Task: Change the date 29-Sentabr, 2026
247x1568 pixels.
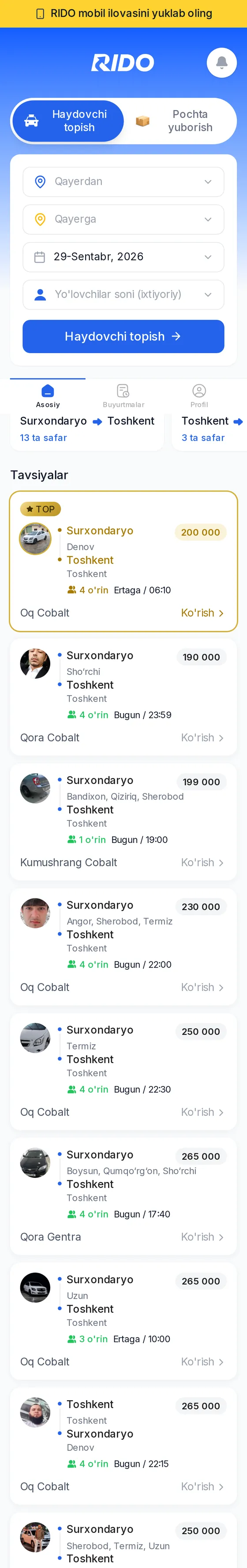Action: click(x=123, y=257)
